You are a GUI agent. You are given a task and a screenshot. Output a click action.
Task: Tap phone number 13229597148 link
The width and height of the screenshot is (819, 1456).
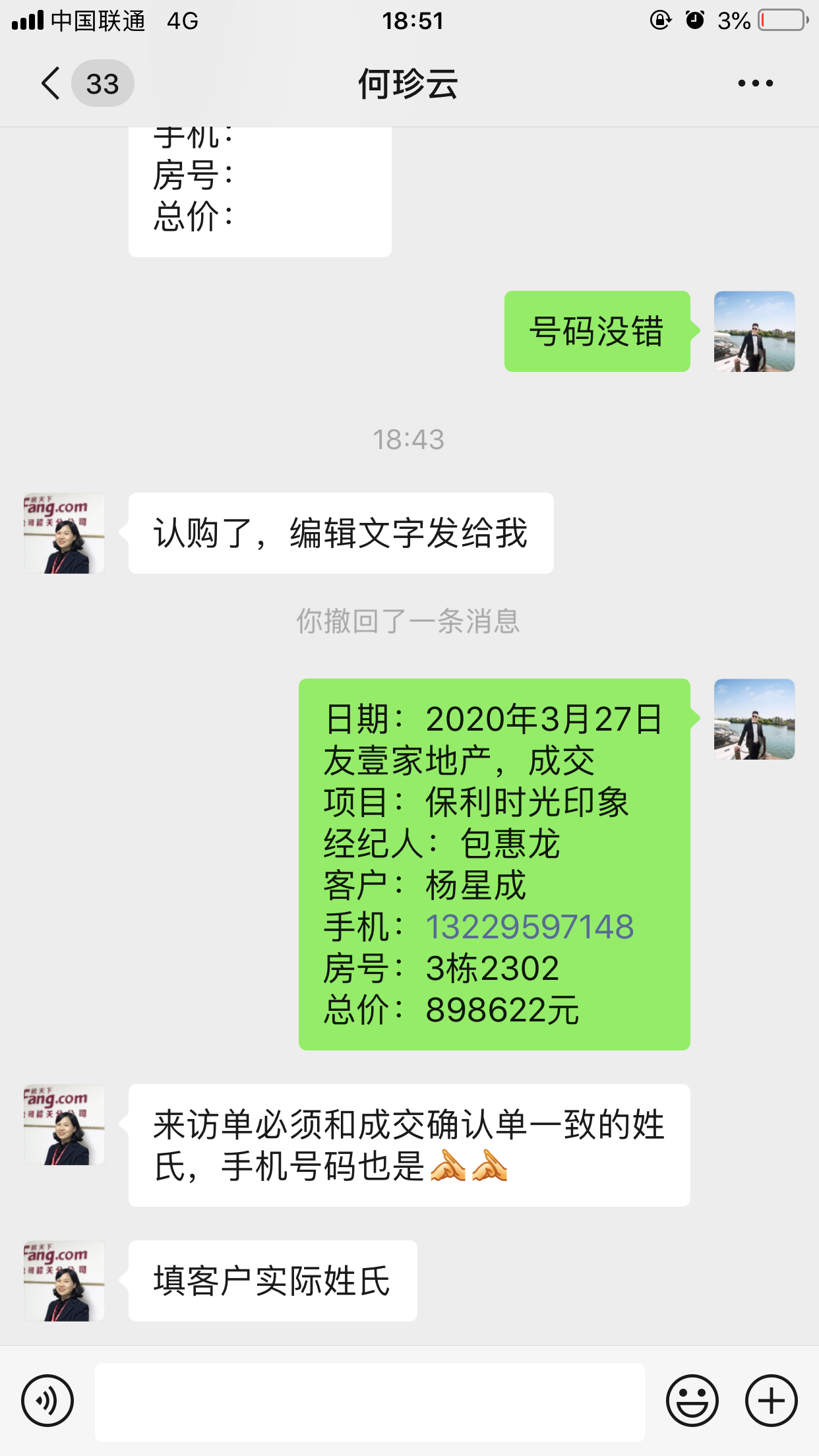(x=530, y=926)
